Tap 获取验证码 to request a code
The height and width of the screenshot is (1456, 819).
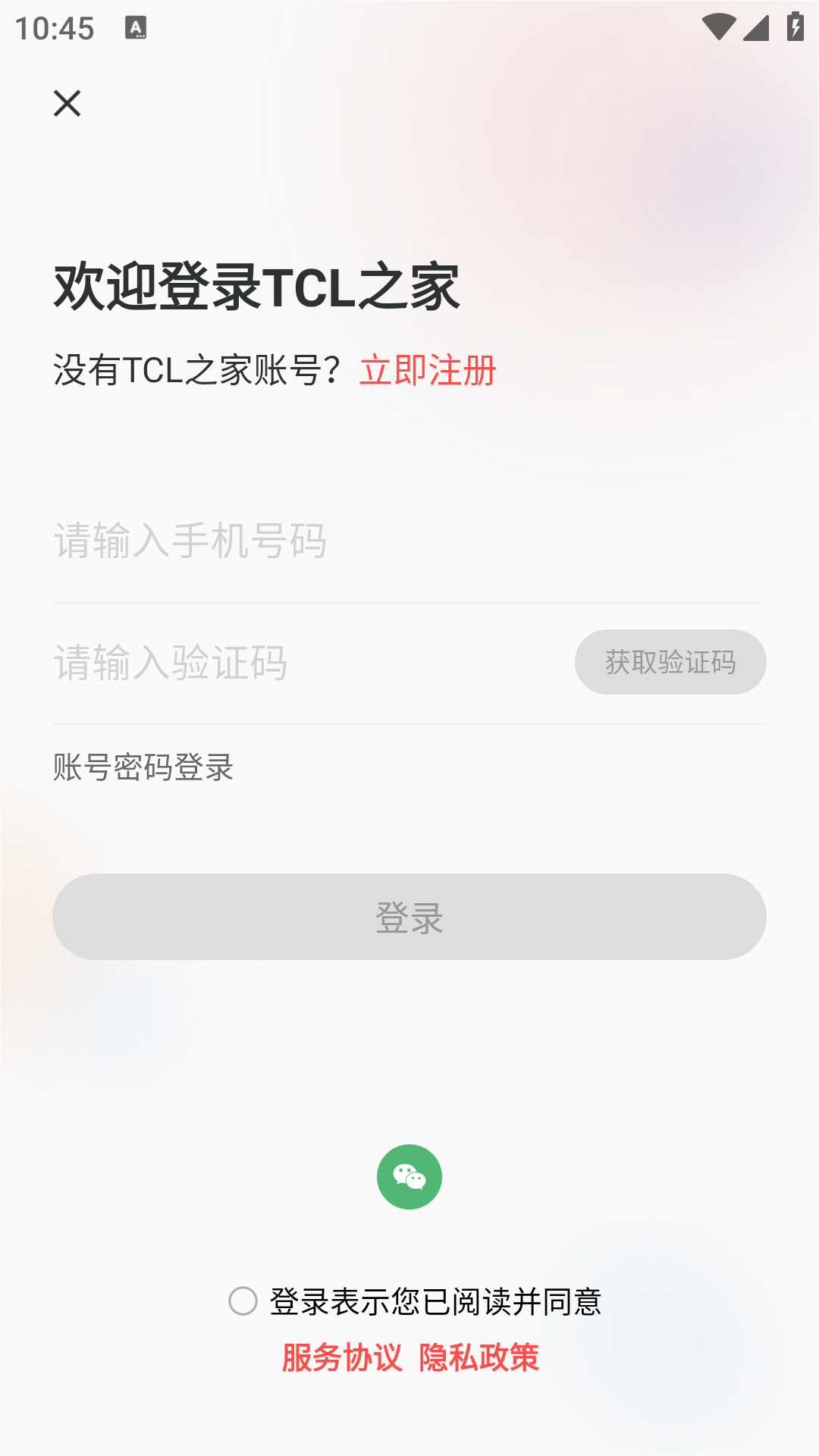pyautogui.click(x=670, y=662)
